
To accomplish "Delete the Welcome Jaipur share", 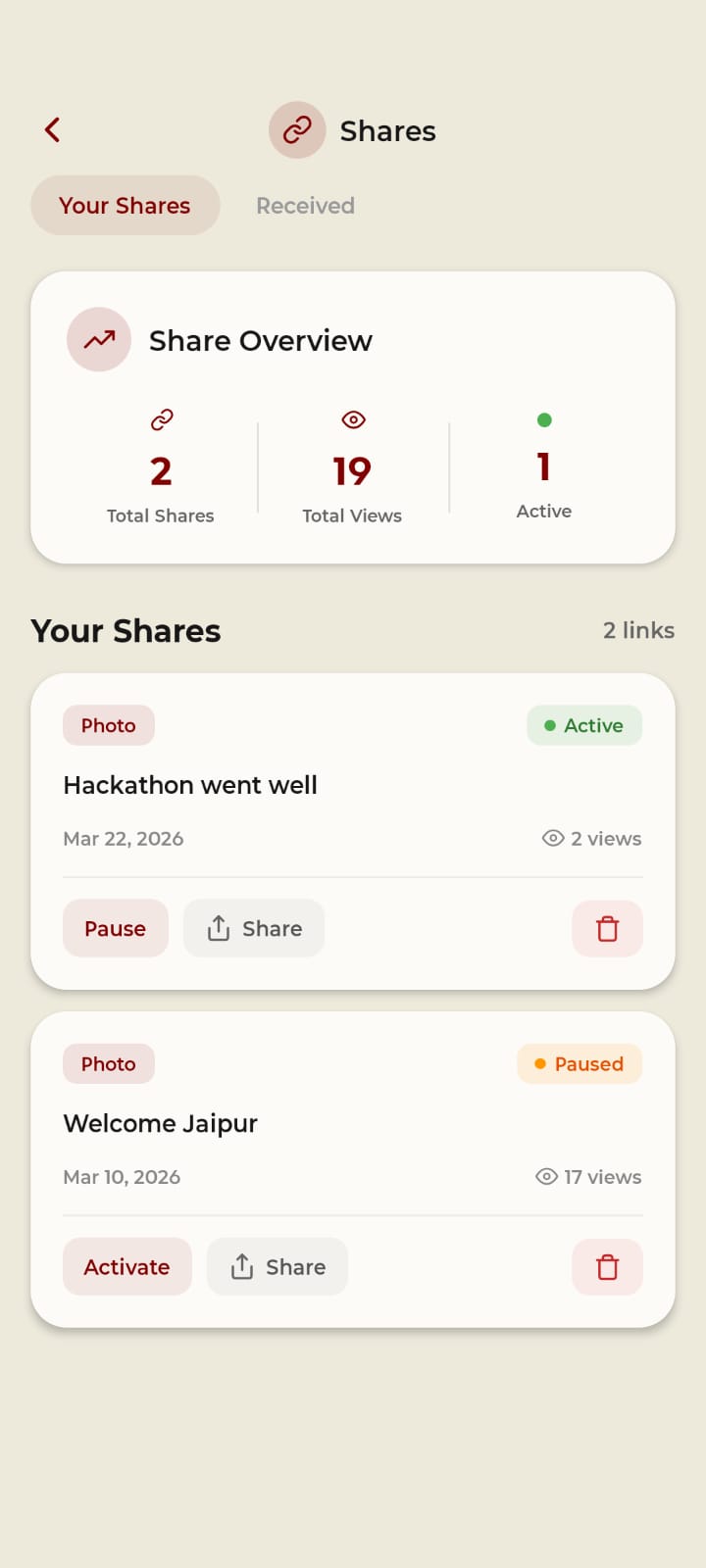I will coord(608,1266).
